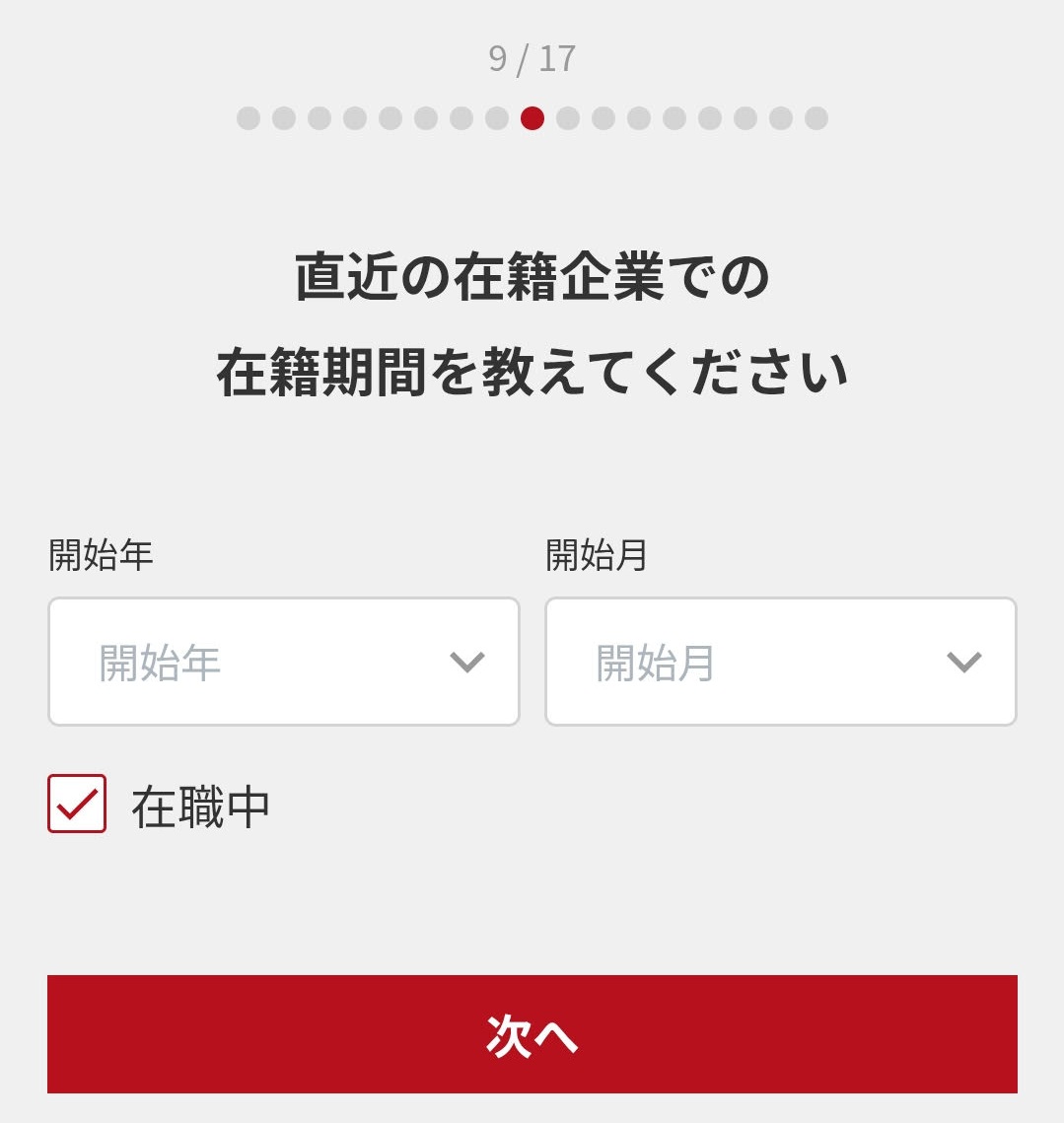The height and width of the screenshot is (1123, 1064).
Task: Click the down arrow in the month selector
Action: tap(963, 662)
